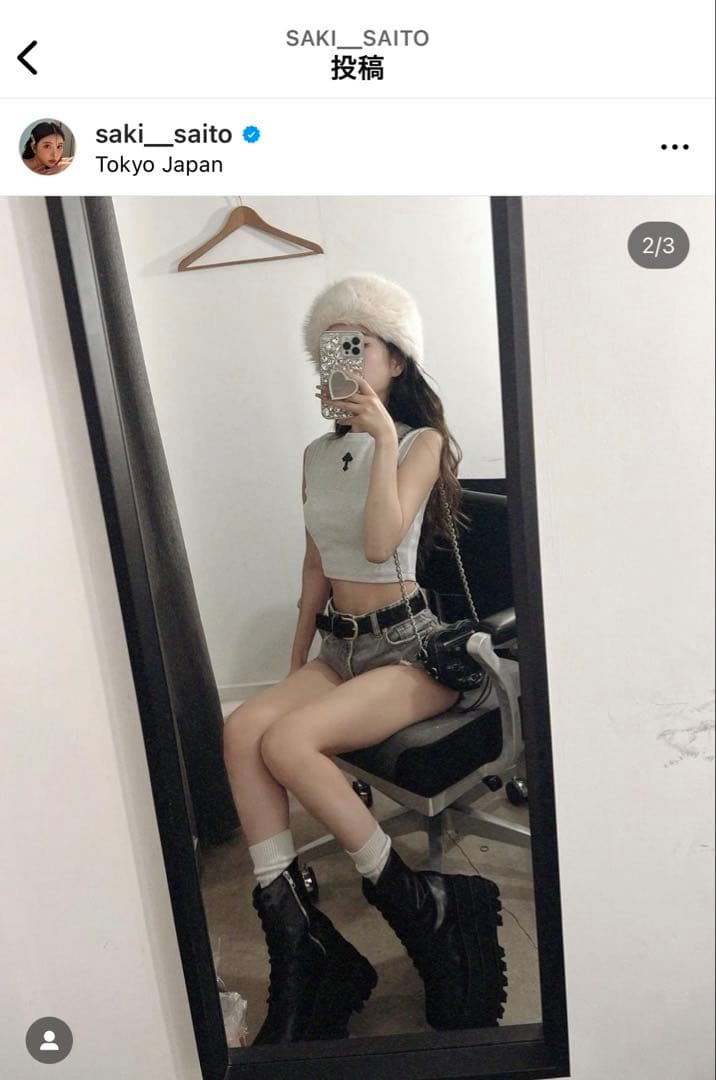This screenshot has width=716, height=1080.
Task: Open the saki__saito username link
Action: (x=163, y=134)
